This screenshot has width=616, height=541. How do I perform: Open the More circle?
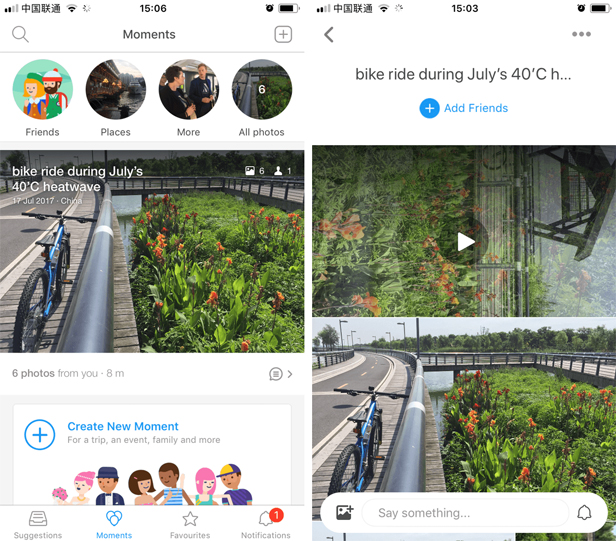[188, 90]
